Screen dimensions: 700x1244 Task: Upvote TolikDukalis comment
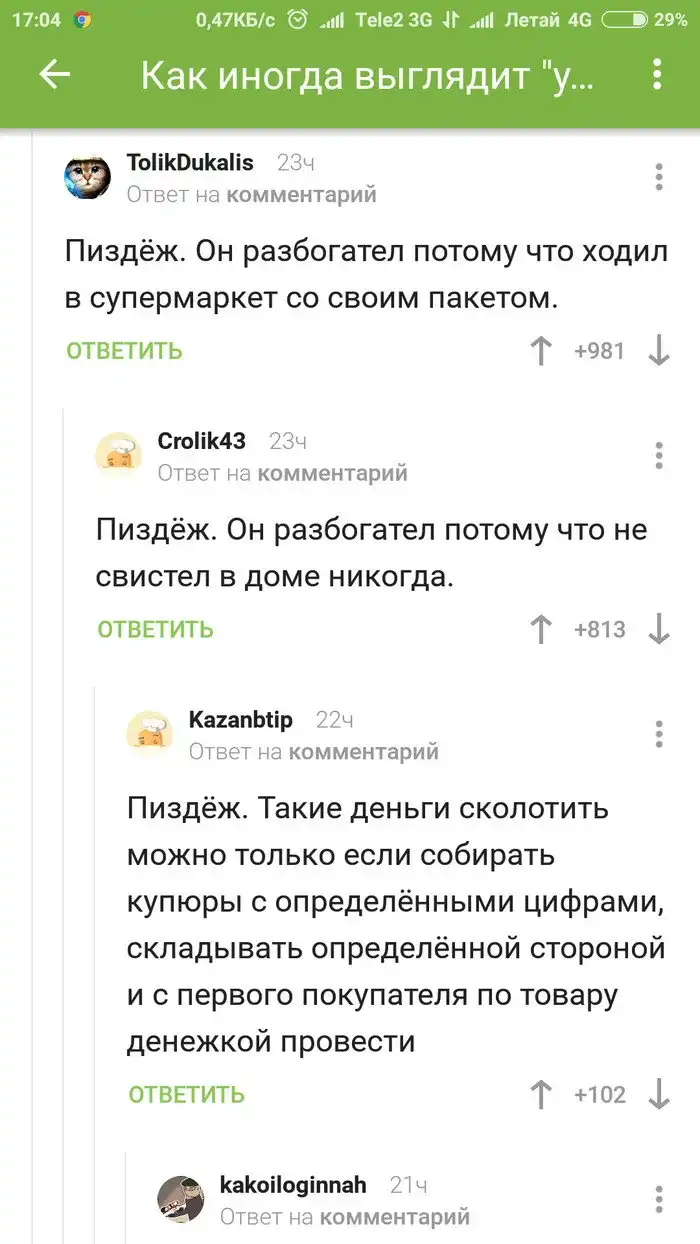[541, 351]
